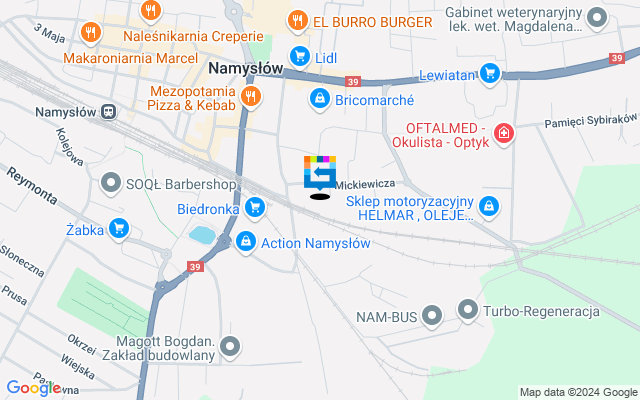Tap the Lewiatan shop marker

[489, 72]
